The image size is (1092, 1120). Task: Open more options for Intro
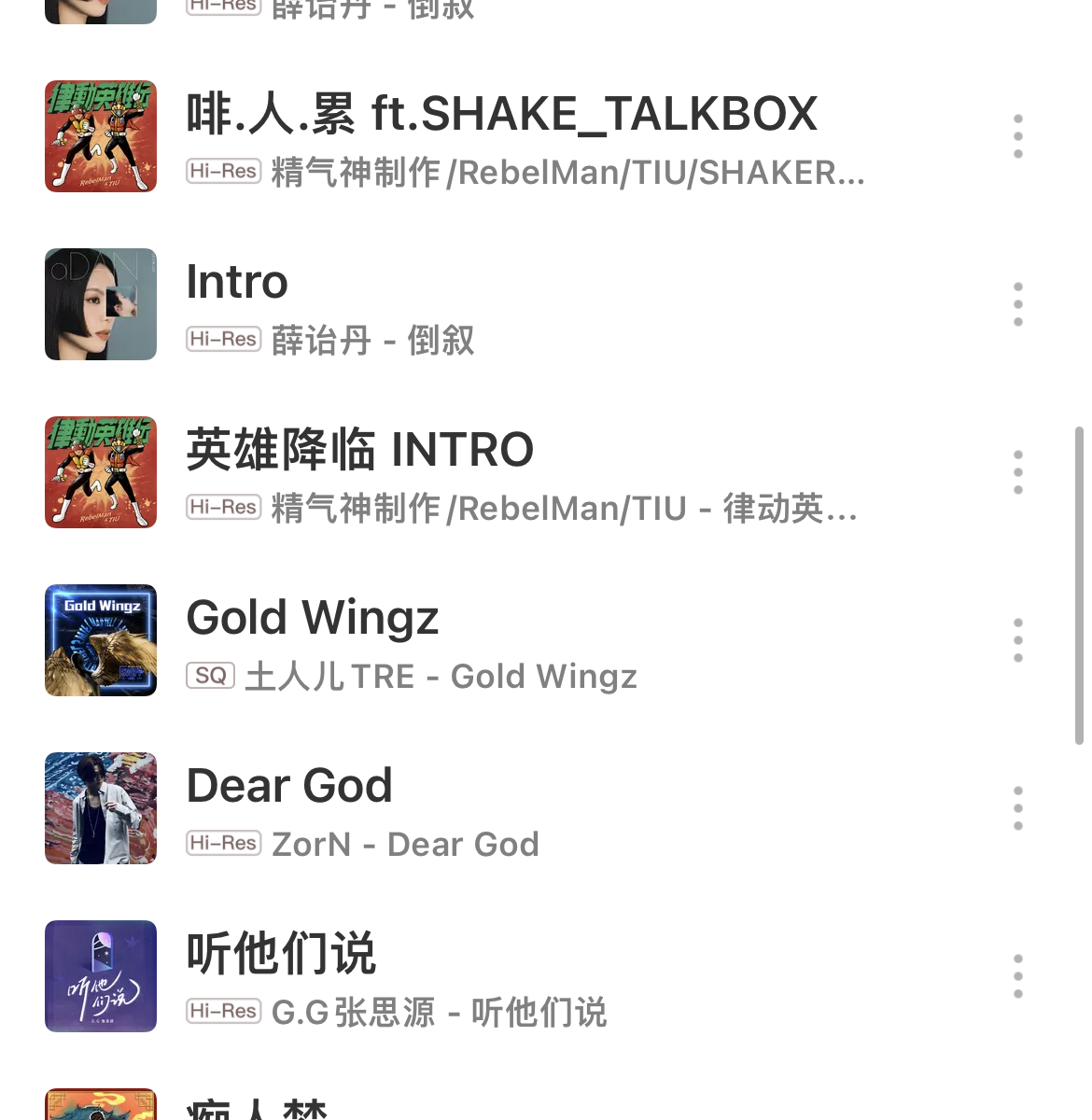click(x=1017, y=304)
